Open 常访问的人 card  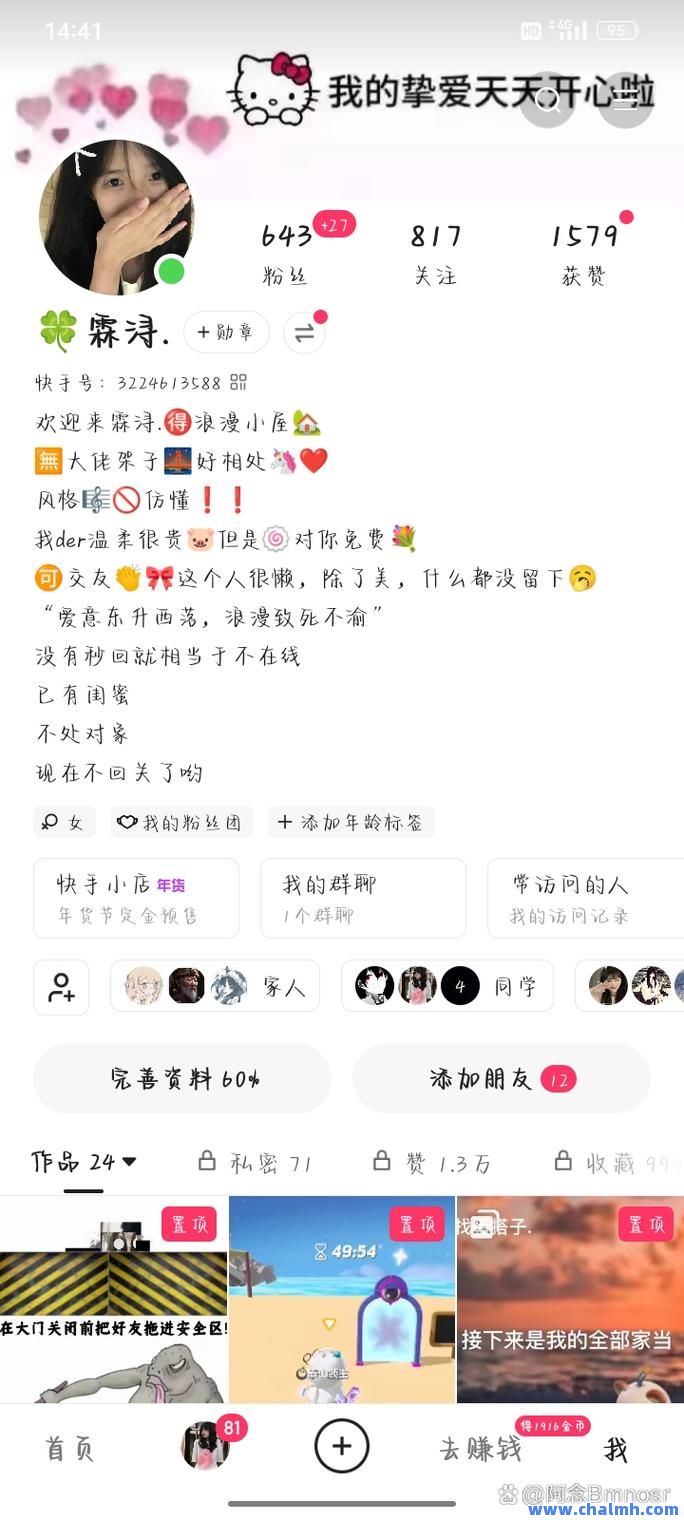586,898
